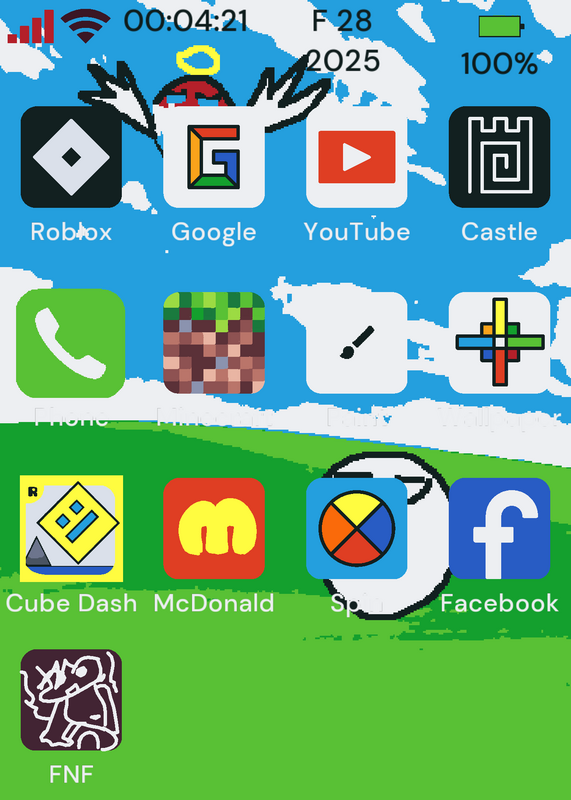Launch the Minecraft grass block app

(214, 343)
